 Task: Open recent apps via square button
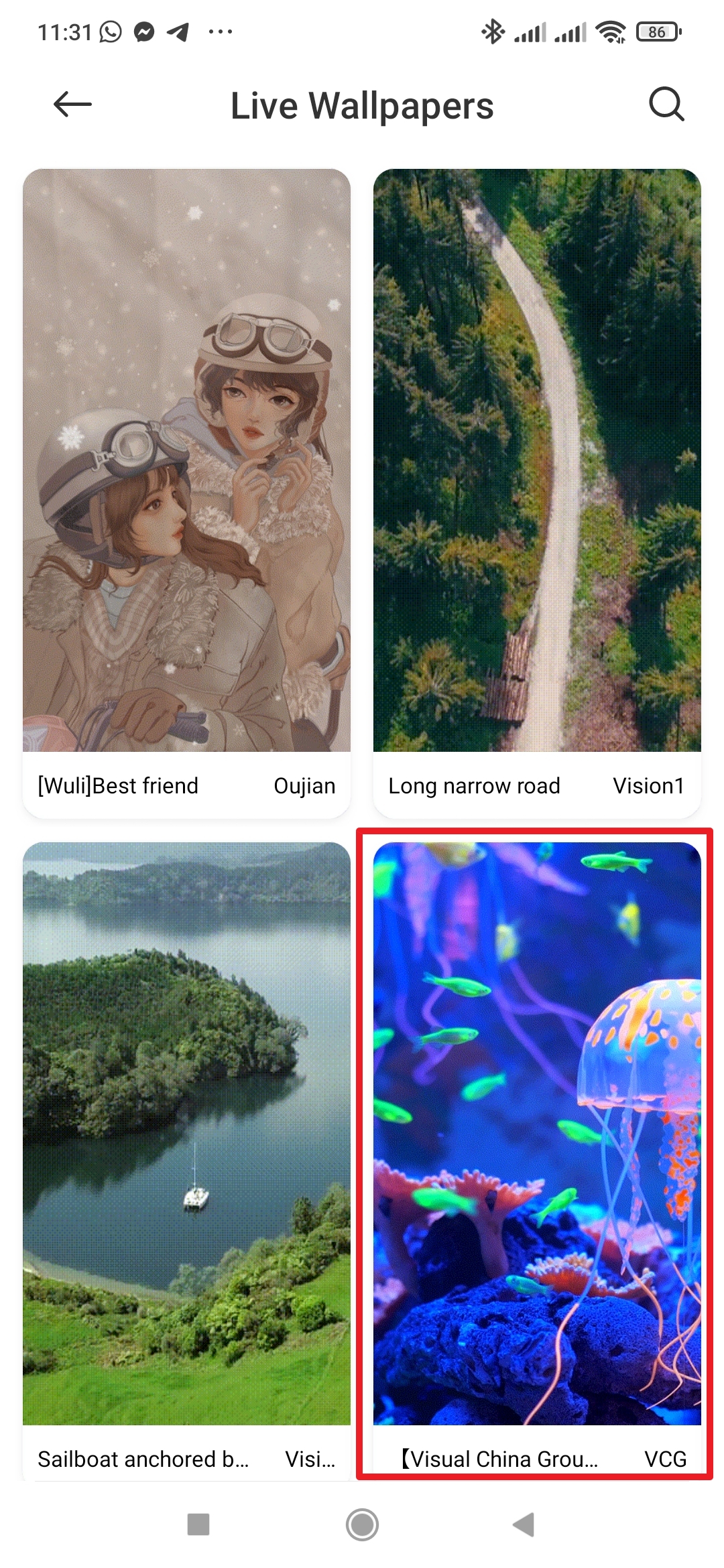pyautogui.click(x=198, y=1524)
